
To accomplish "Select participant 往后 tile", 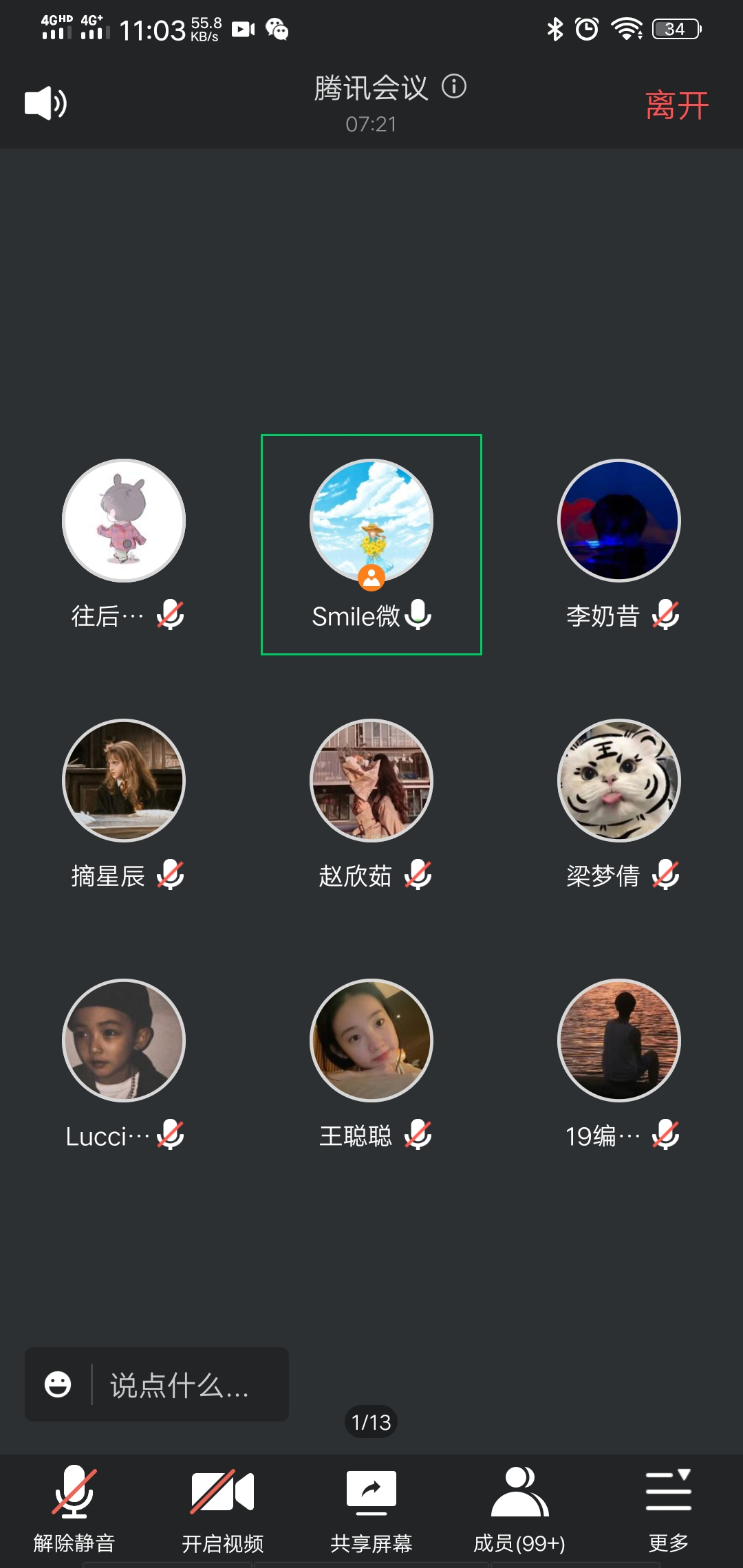I will pyautogui.click(x=124, y=543).
